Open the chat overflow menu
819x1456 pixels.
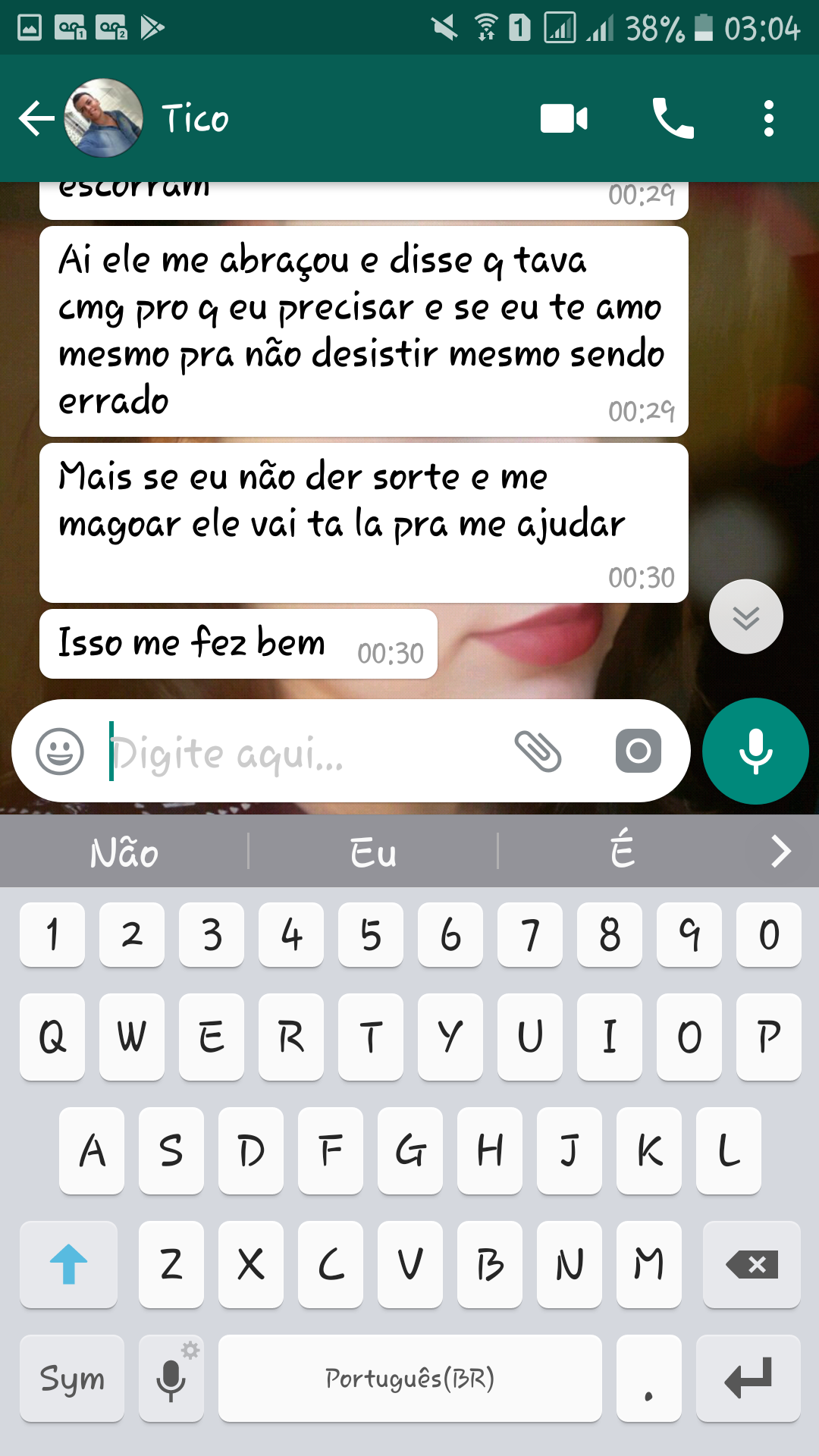(x=768, y=119)
